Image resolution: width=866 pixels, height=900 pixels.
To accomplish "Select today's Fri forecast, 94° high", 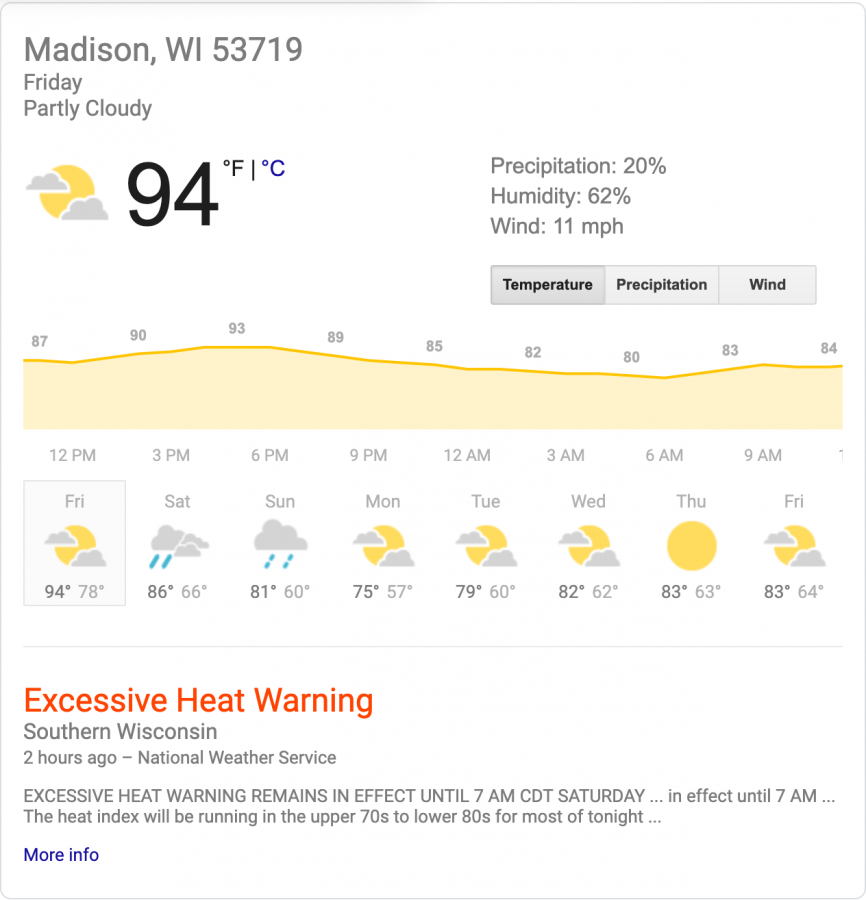I will point(75,544).
